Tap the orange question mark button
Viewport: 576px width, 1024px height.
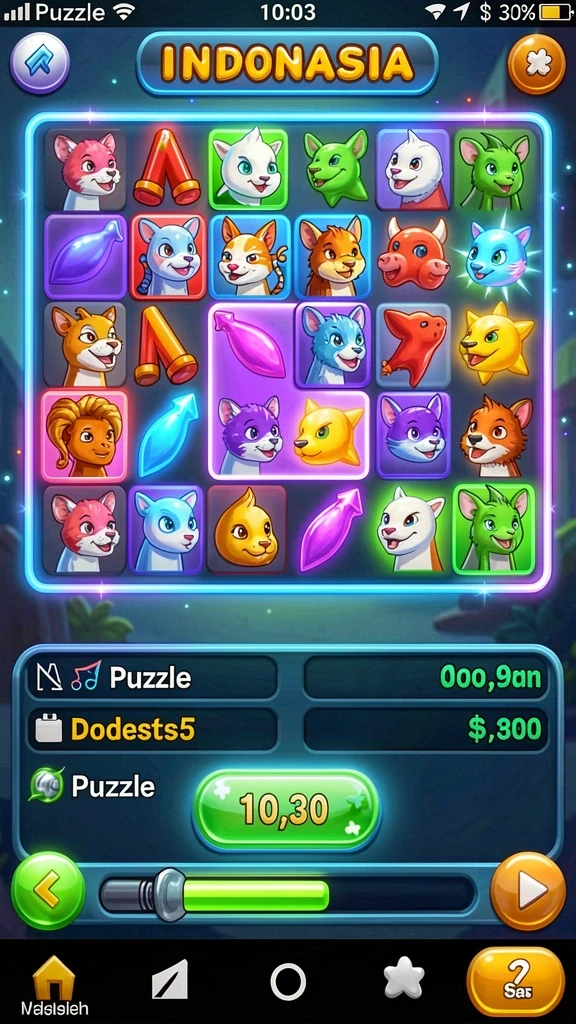point(516,982)
